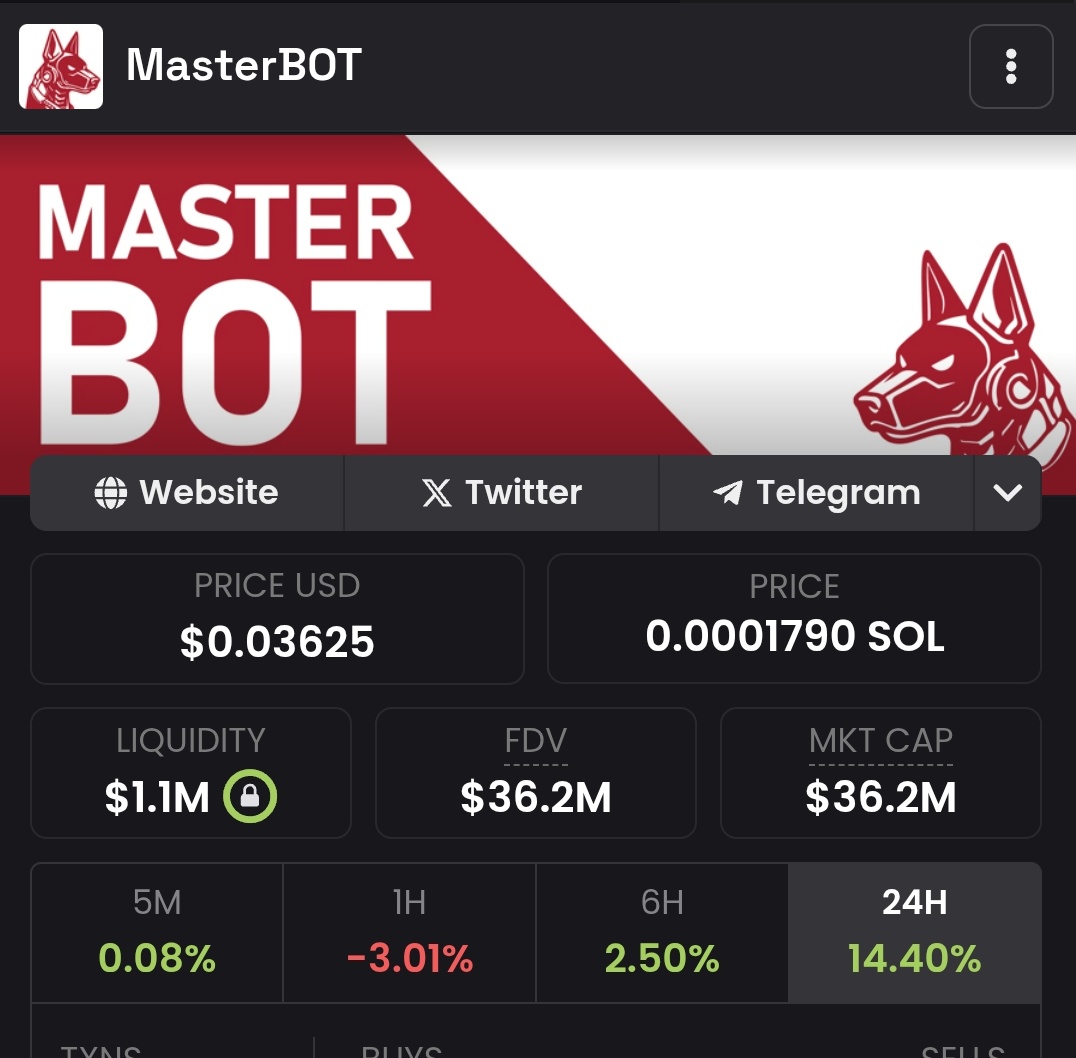1076x1058 pixels.
Task: Select the 24H timeframe tab
Action: [x=914, y=932]
